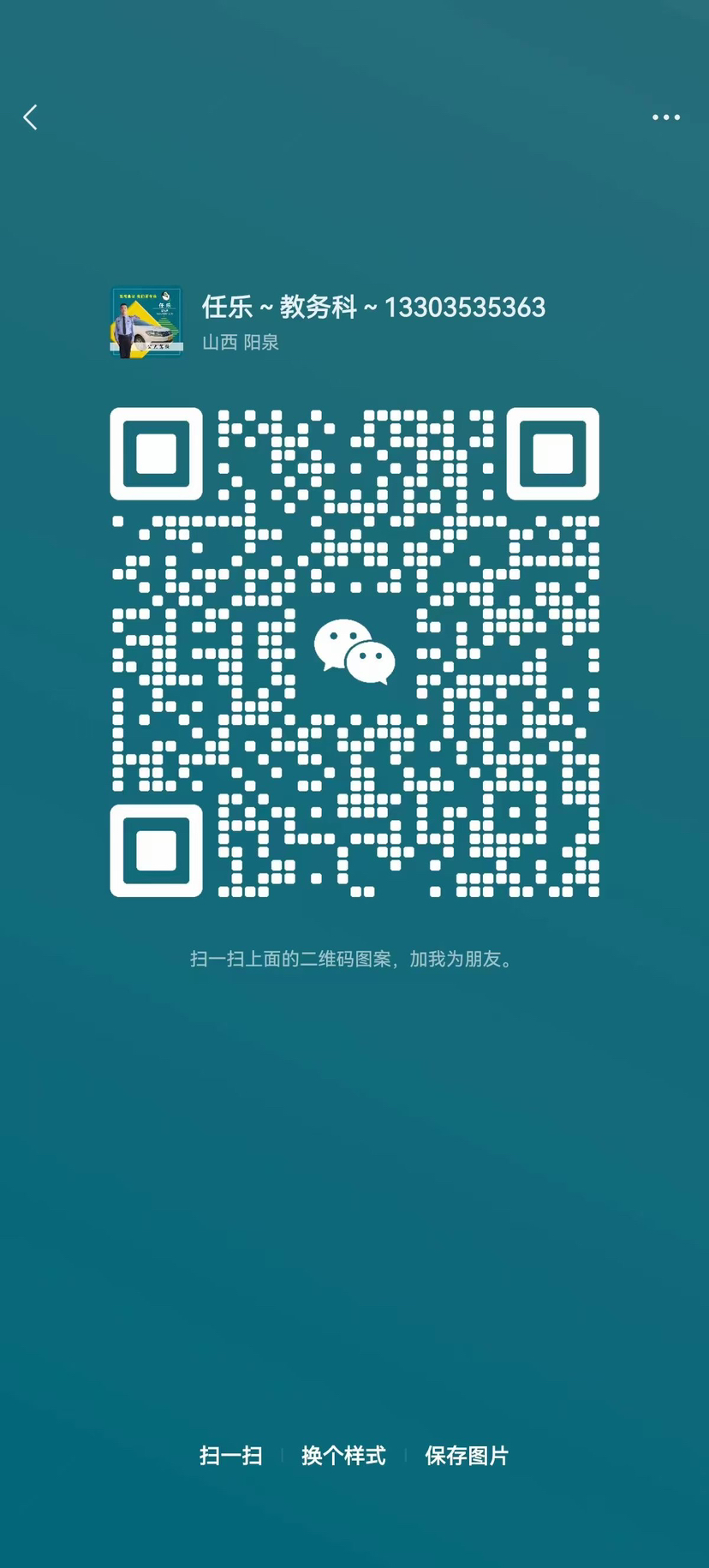Open the three-dot more options menu
The width and height of the screenshot is (709, 1568).
pos(666,117)
